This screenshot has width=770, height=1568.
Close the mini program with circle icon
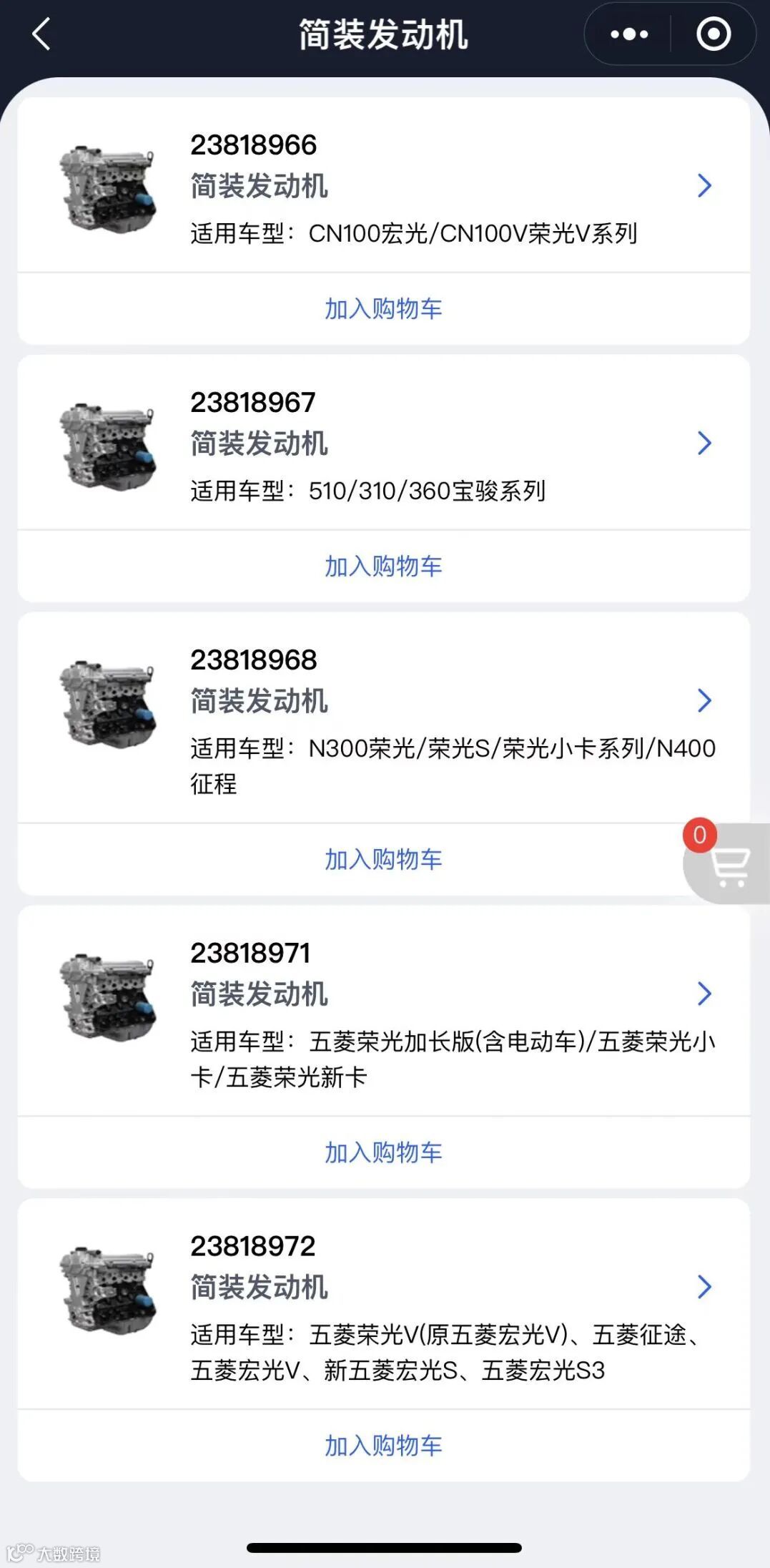coord(713,34)
